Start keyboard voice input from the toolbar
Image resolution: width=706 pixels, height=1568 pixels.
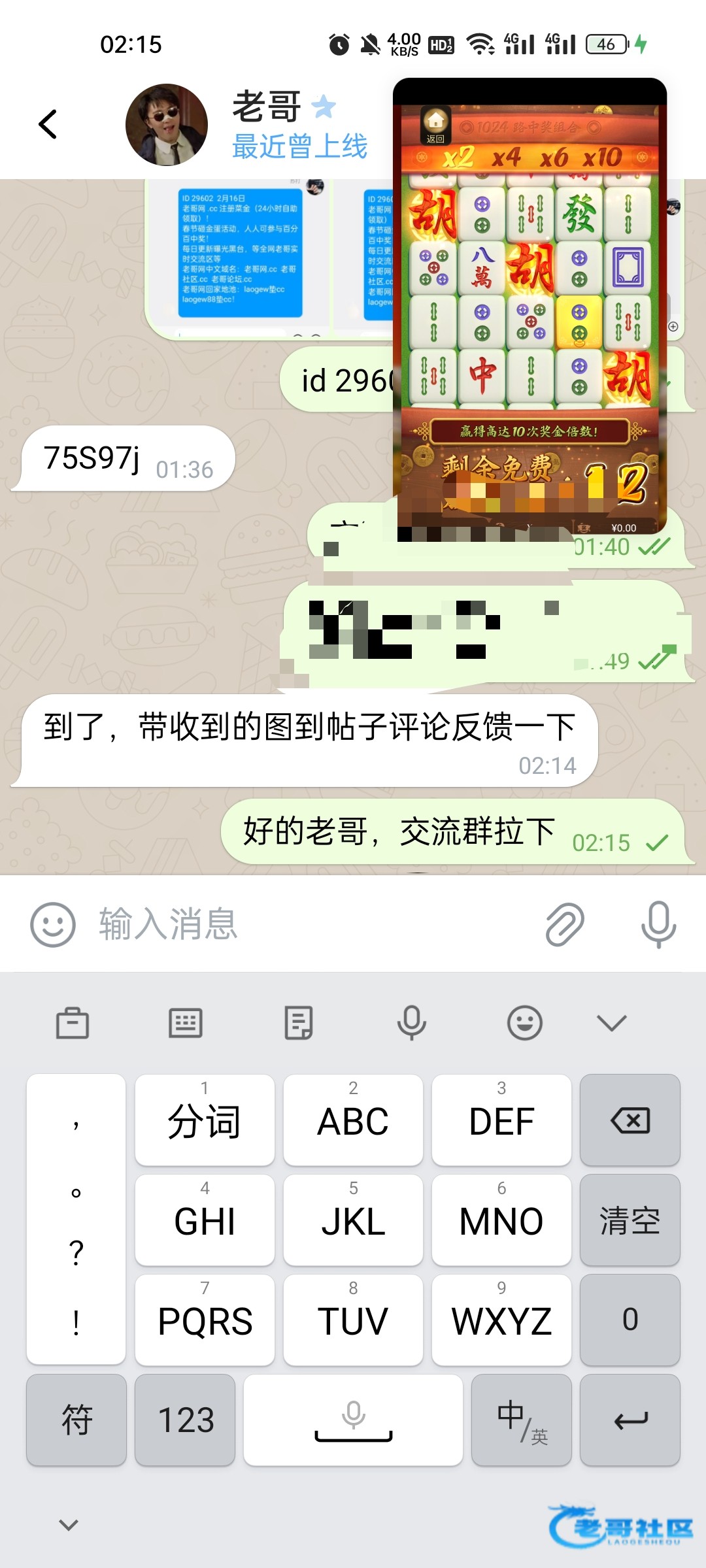coord(412,1023)
